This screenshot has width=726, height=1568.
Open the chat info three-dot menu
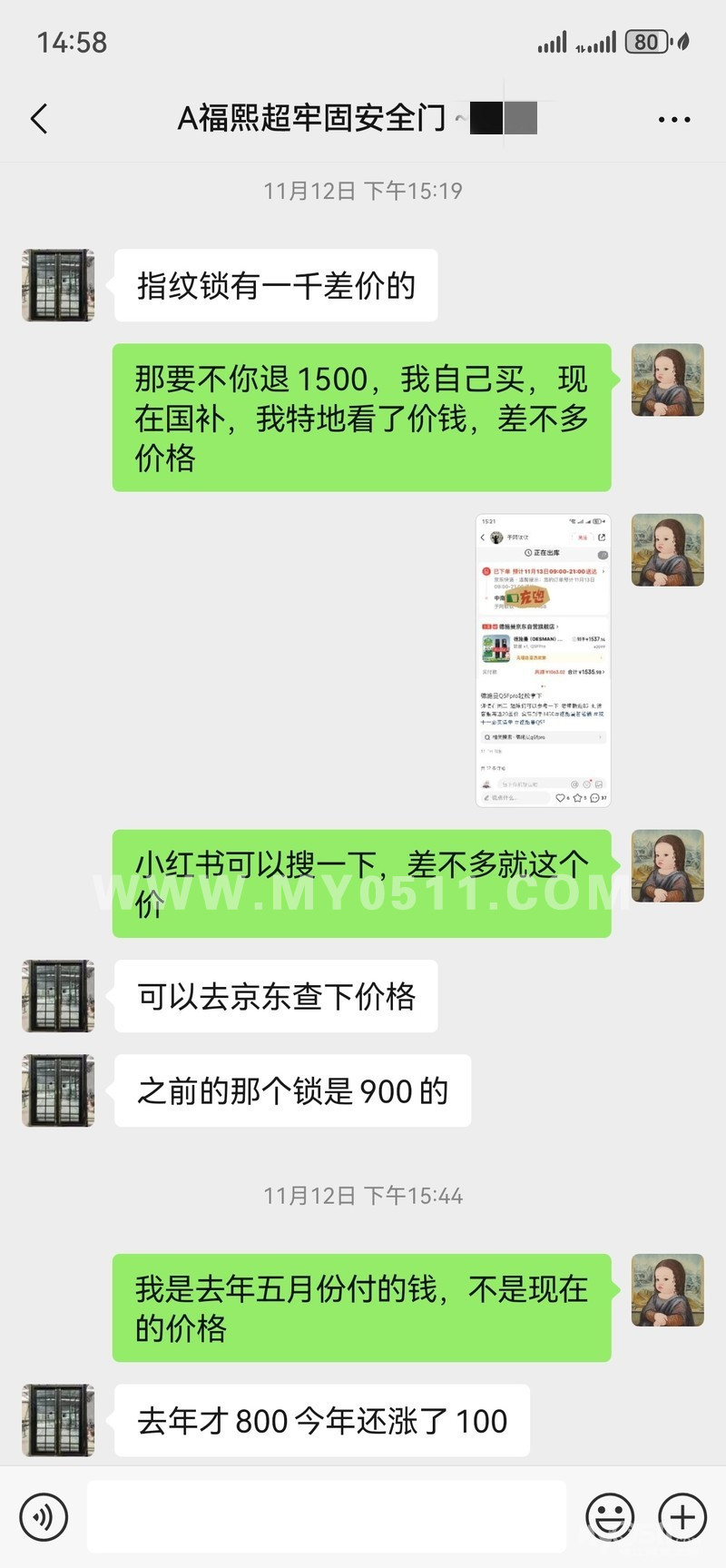pos(673,119)
